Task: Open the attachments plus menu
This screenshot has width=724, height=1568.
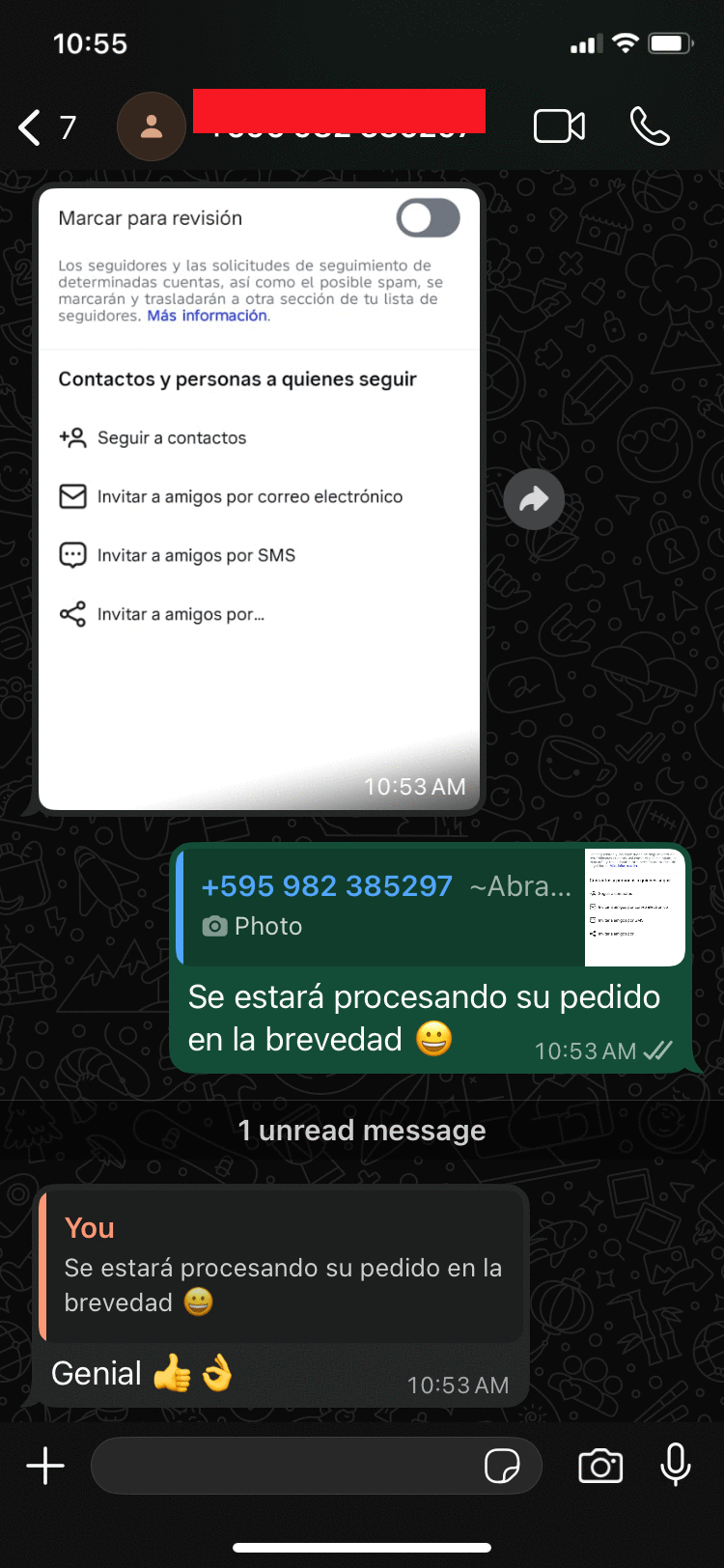Action: 45,1466
